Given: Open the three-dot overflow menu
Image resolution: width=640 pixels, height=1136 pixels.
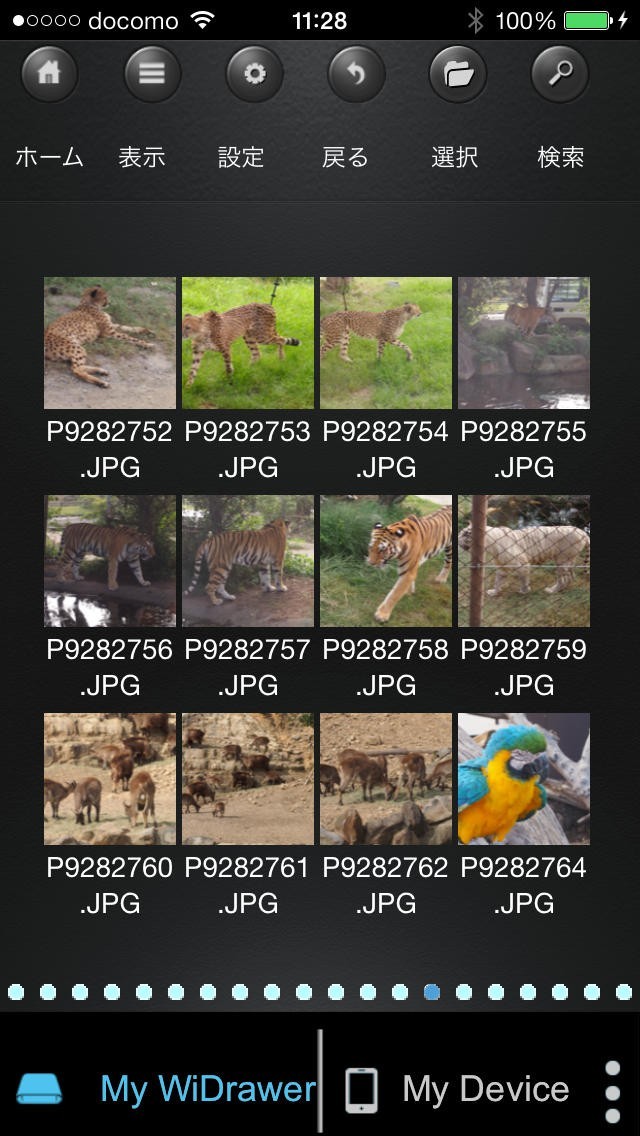Looking at the screenshot, I should click(613, 1092).
